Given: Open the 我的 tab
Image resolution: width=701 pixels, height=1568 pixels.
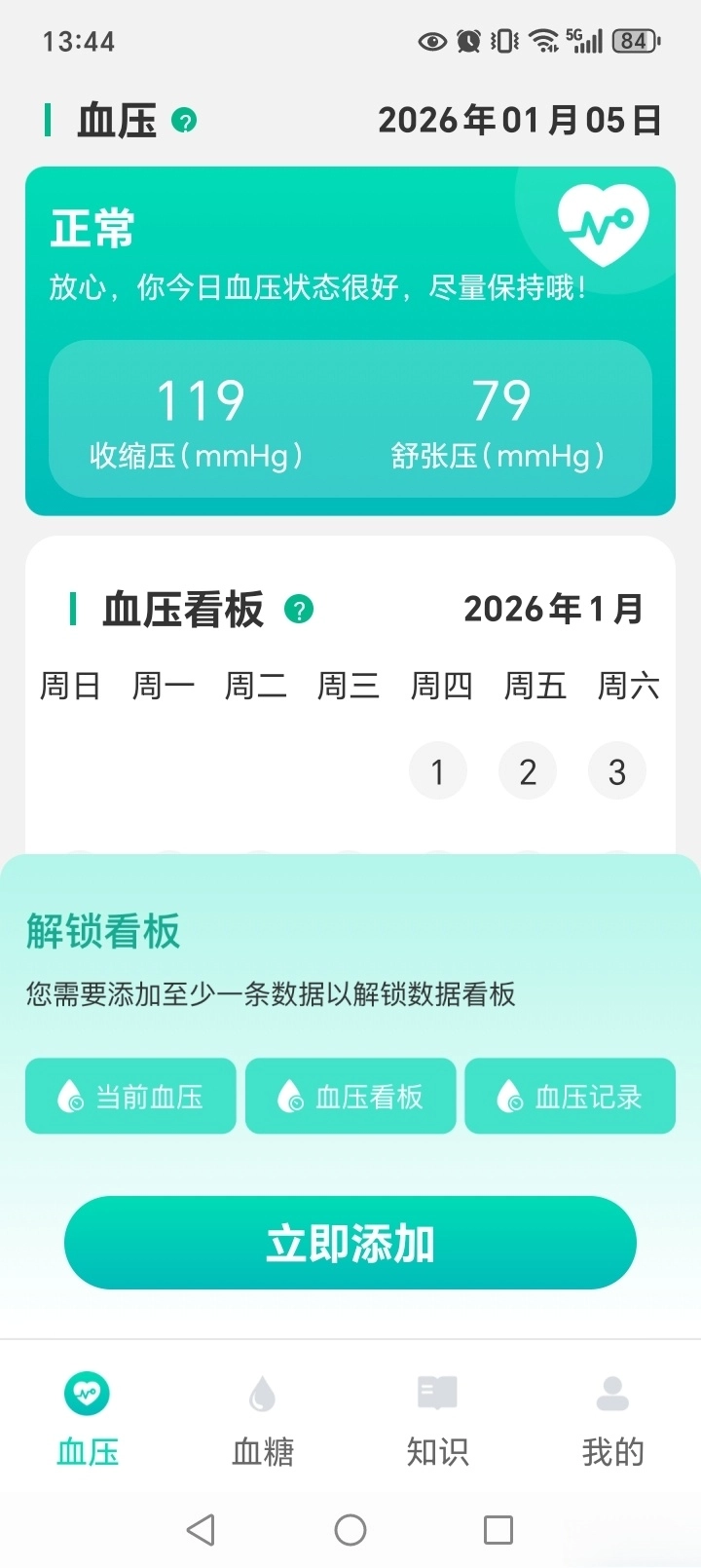Looking at the screenshot, I should click(612, 1420).
